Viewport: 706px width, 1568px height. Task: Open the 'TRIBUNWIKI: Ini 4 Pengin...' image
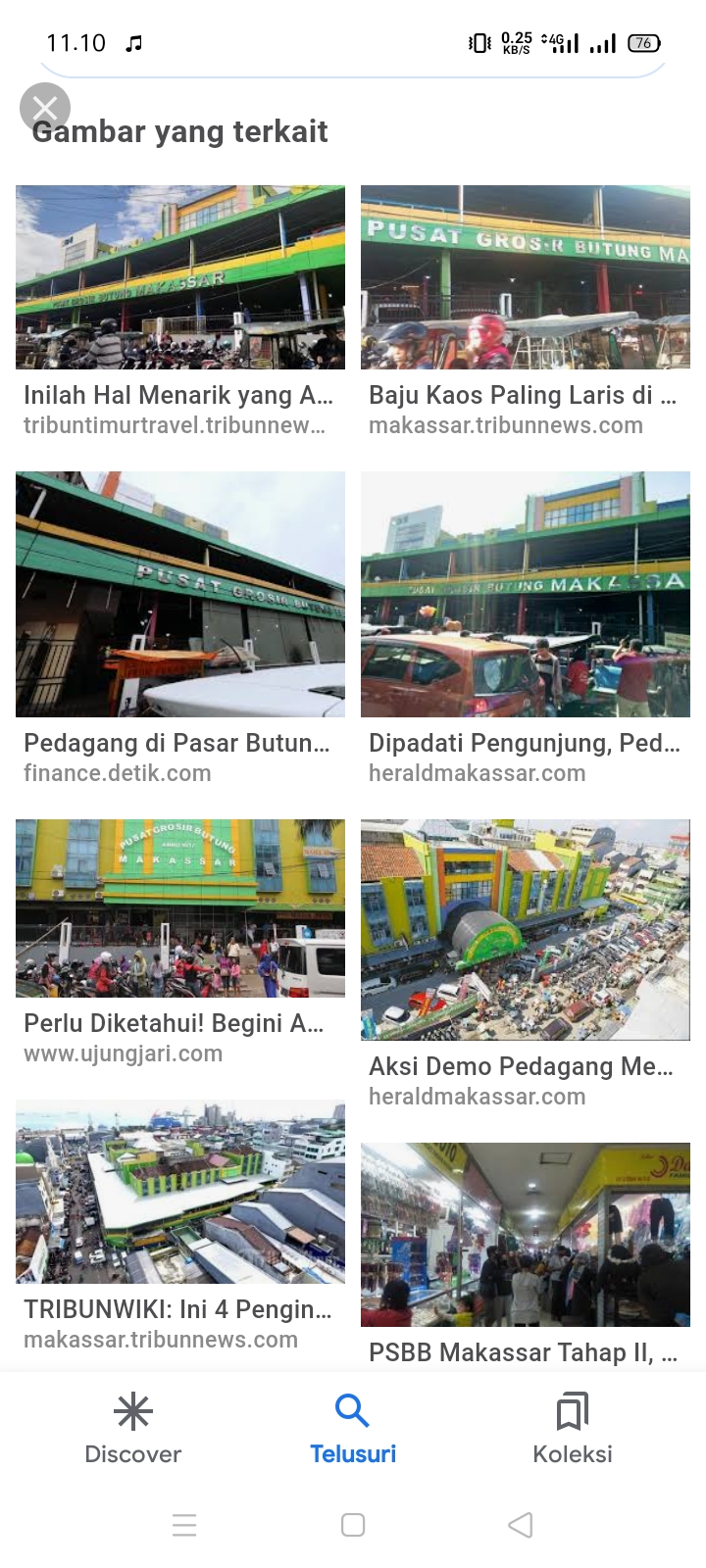180,1192
